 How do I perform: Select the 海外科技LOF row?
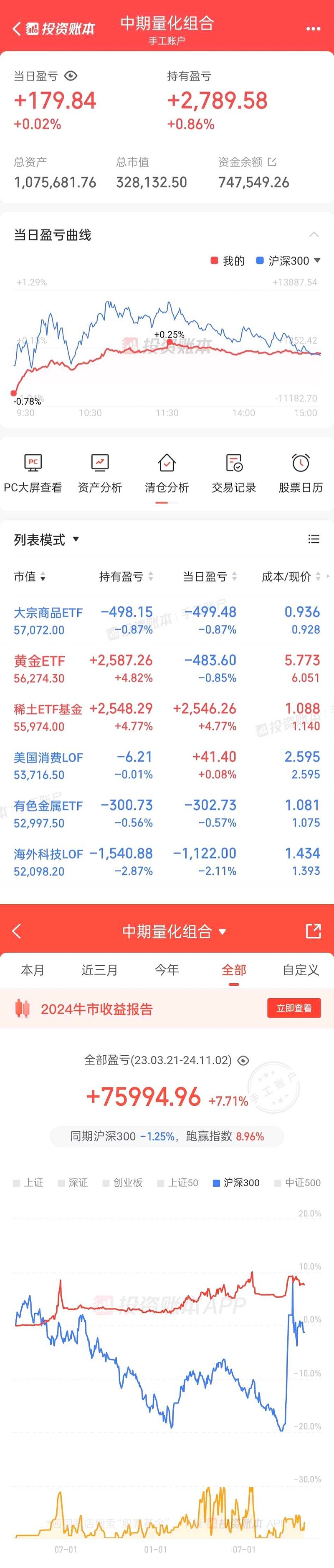[x=48, y=855]
